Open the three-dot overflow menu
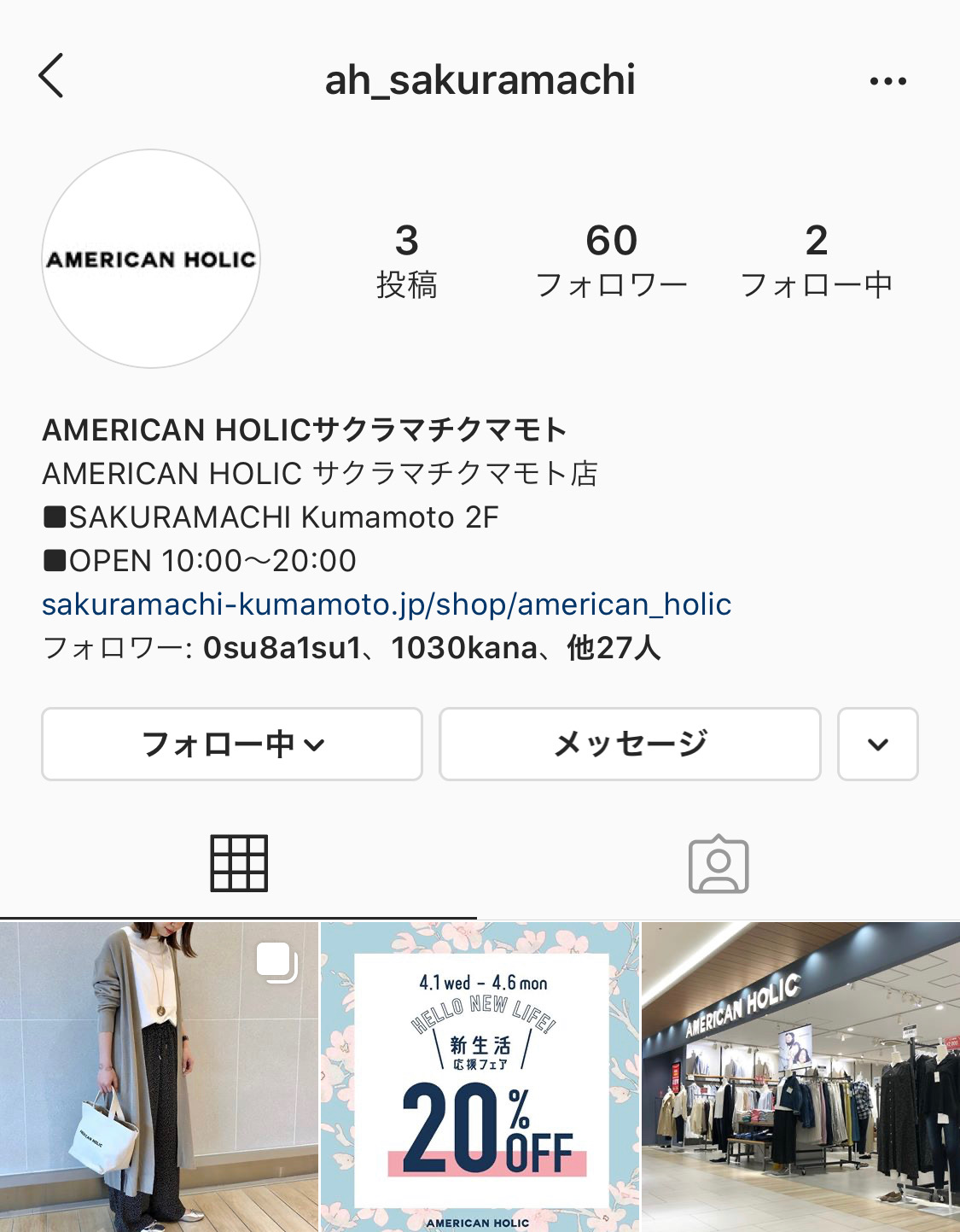This screenshot has width=960, height=1232. pos(887,81)
